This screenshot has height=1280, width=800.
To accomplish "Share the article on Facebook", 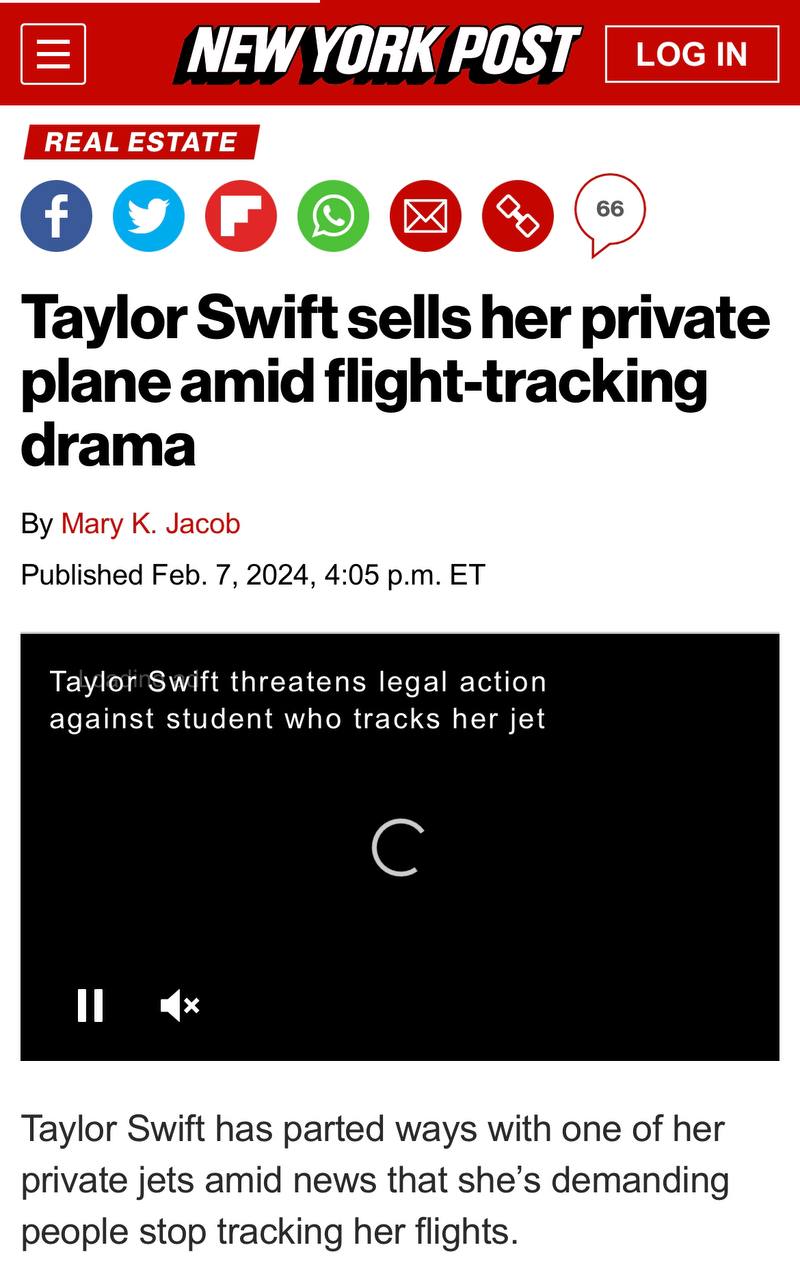I will click(x=56, y=216).
